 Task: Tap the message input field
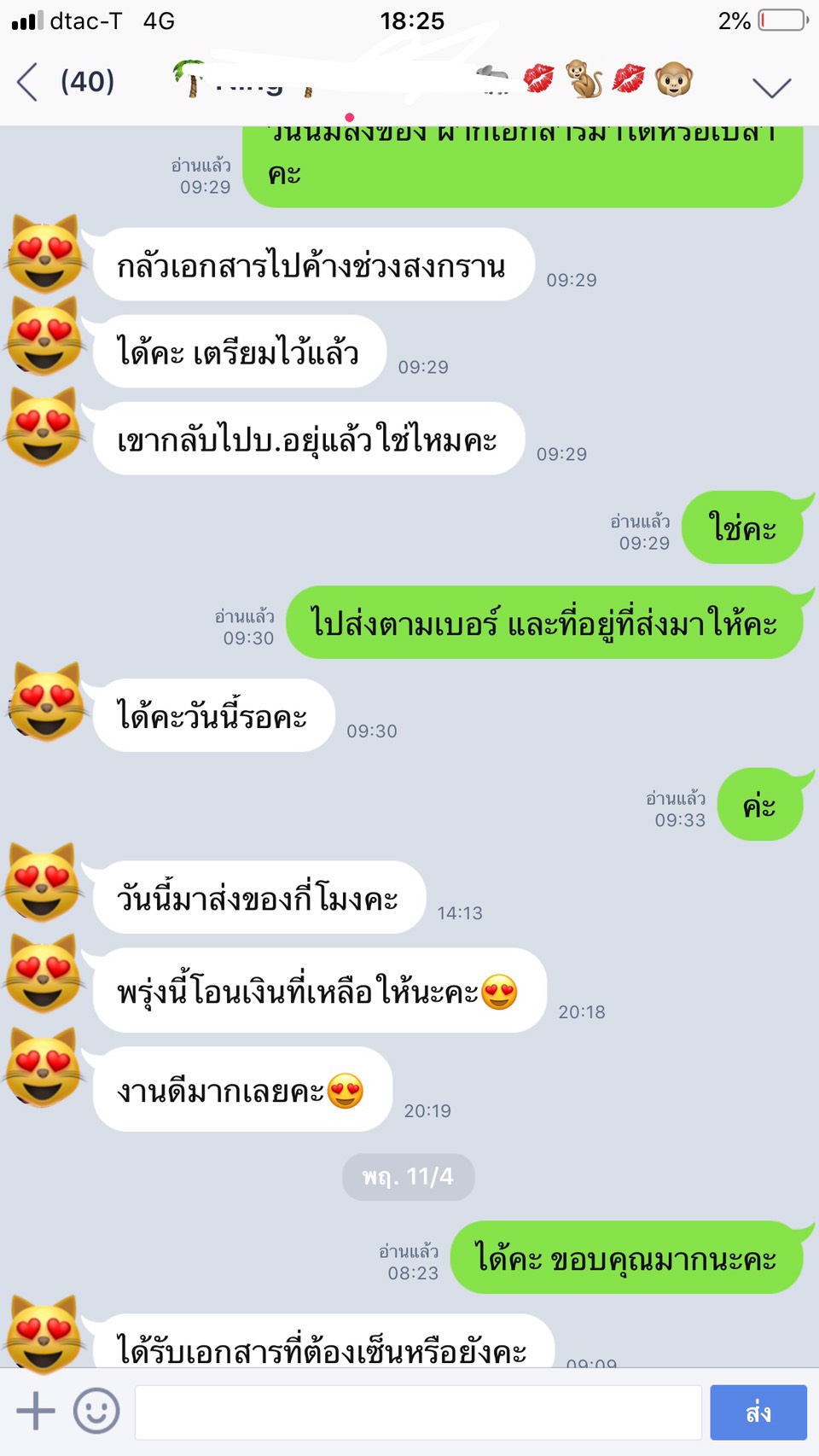[416, 1411]
